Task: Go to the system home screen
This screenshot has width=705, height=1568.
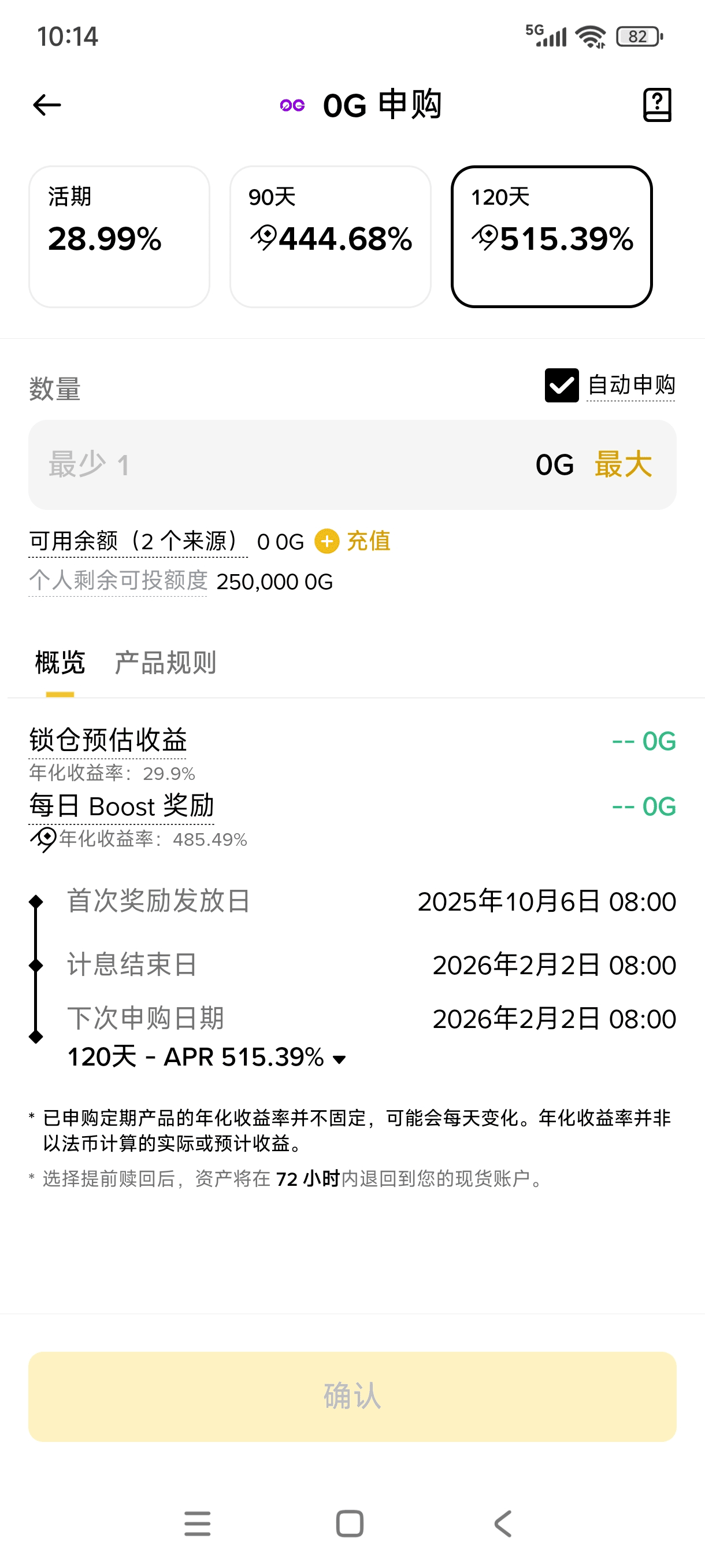Action: tap(350, 1523)
